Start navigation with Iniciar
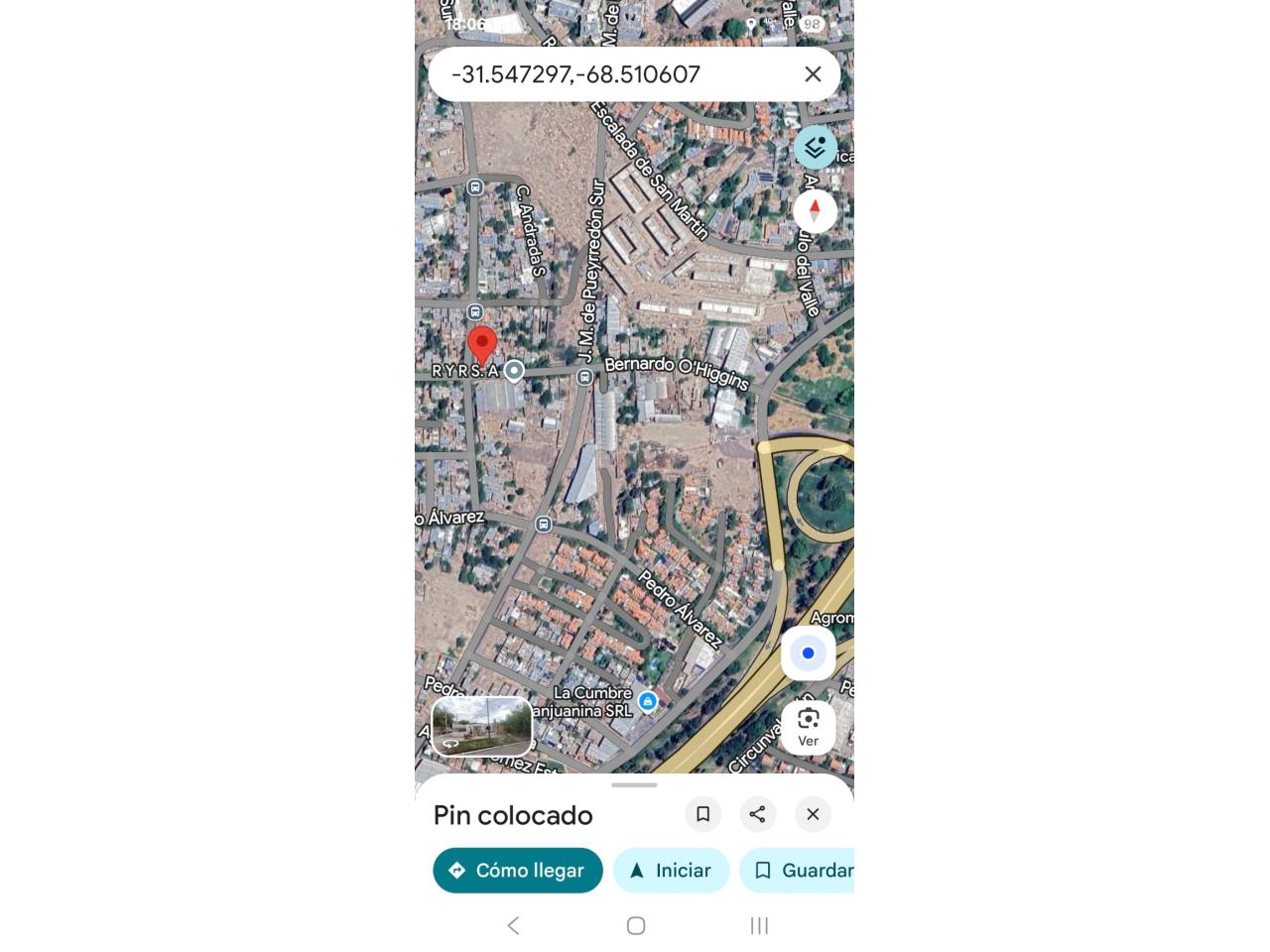The width and height of the screenshot is (1270, 952). pyautogui.click(x=671, y=870)
